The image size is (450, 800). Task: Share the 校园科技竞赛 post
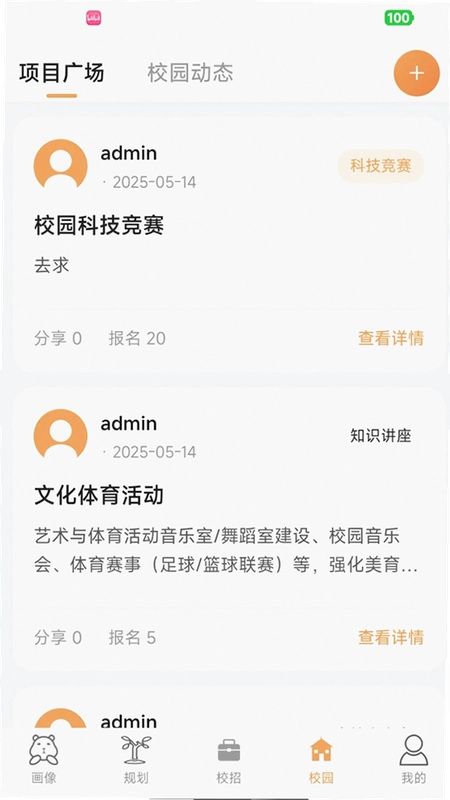pos(58,338)
